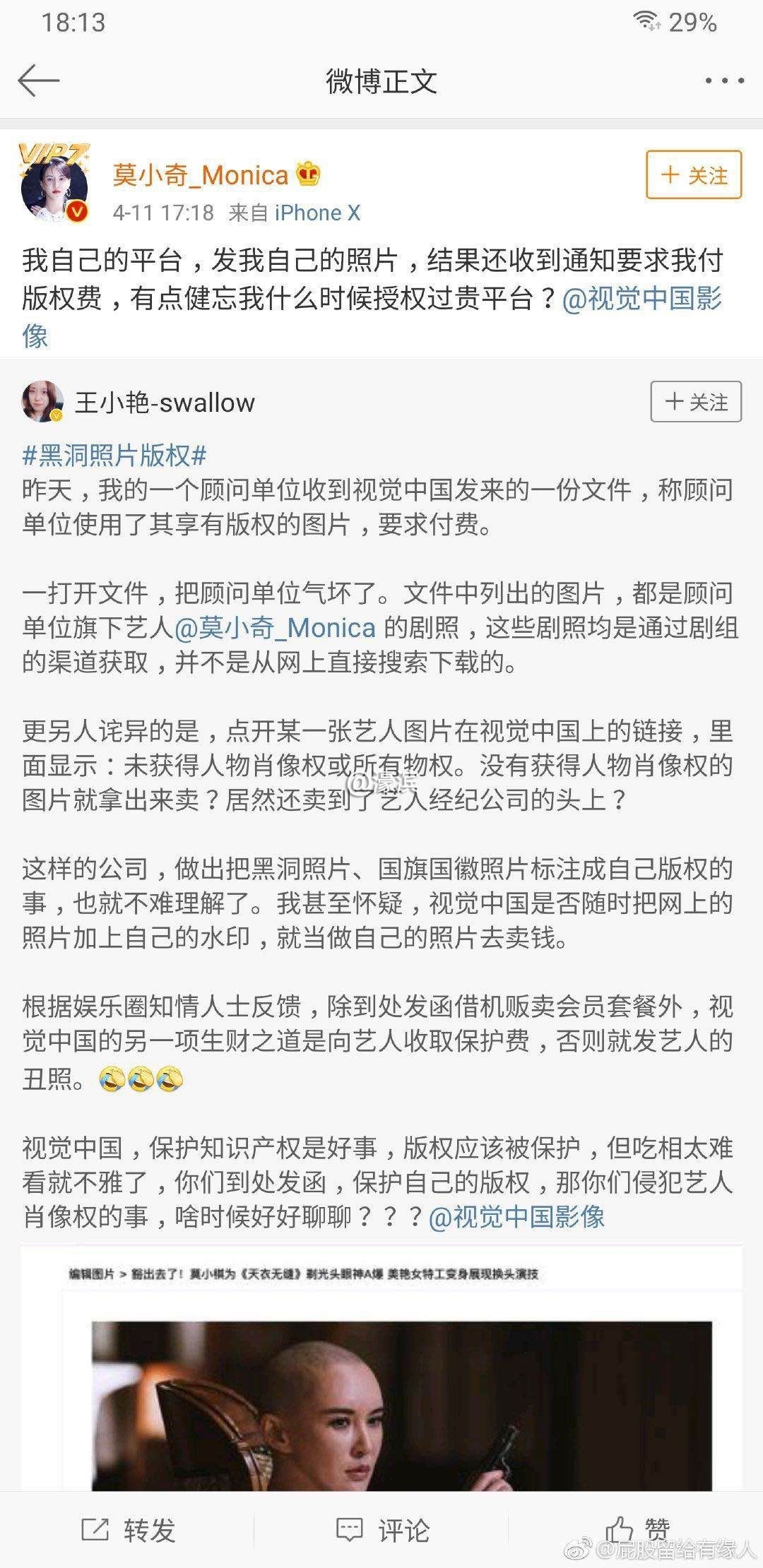
Task: Repost this Weibo via 转发
Action: (x=128, y=1530)
